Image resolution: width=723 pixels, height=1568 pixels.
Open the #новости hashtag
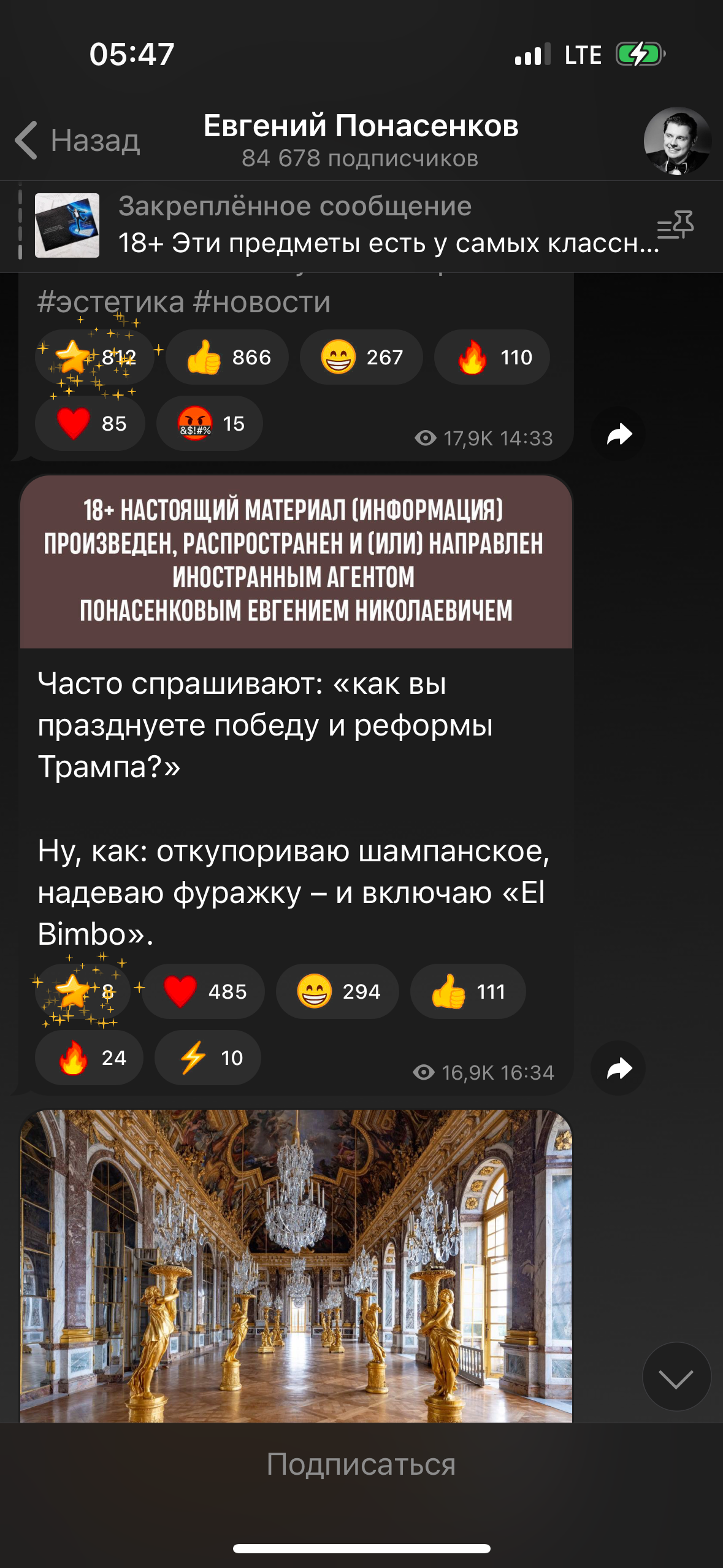coord(262,302)
